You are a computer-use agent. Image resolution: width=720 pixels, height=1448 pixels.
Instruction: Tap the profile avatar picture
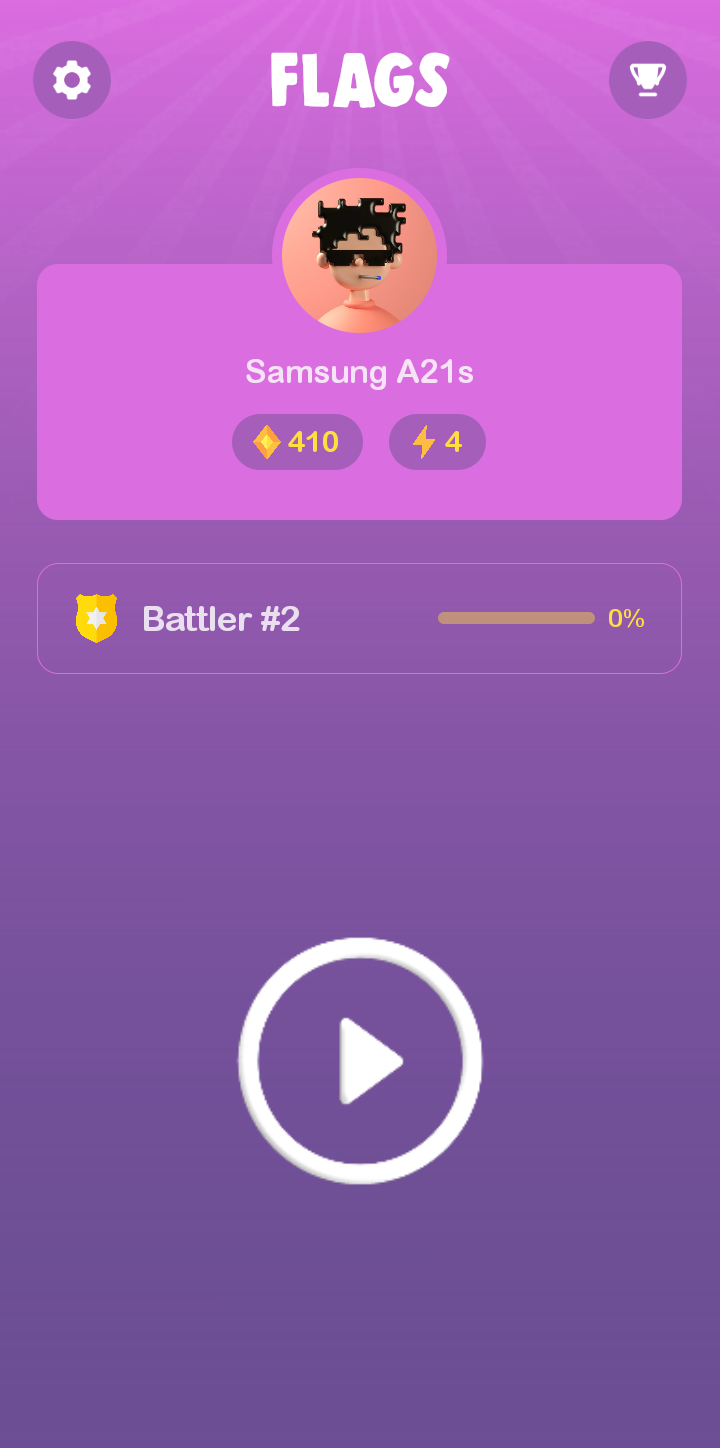pos(359,255)
